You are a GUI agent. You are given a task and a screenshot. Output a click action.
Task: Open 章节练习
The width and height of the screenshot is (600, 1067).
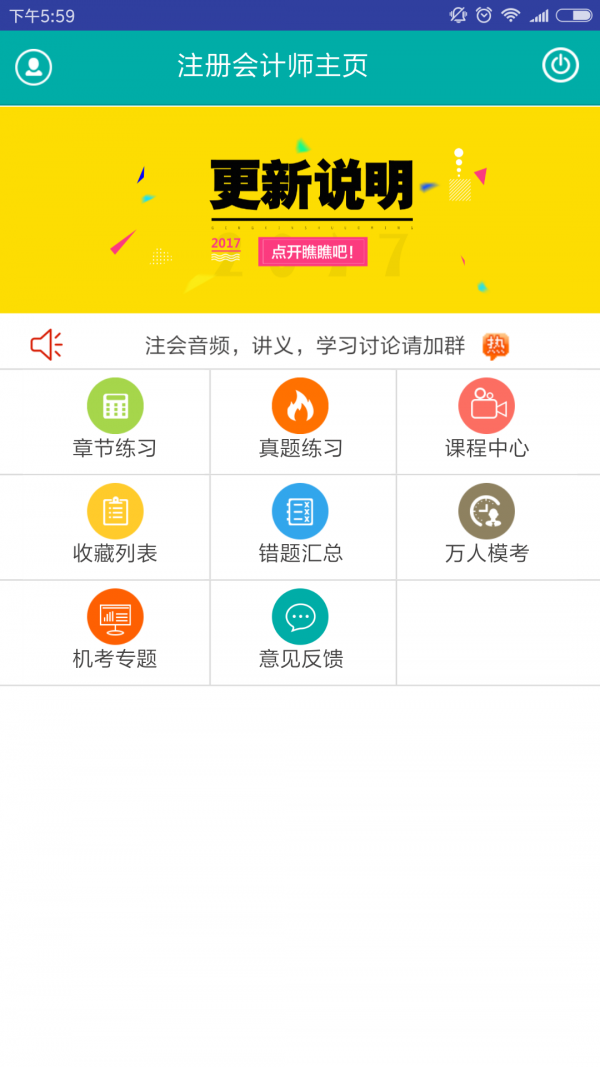[115, 420]
